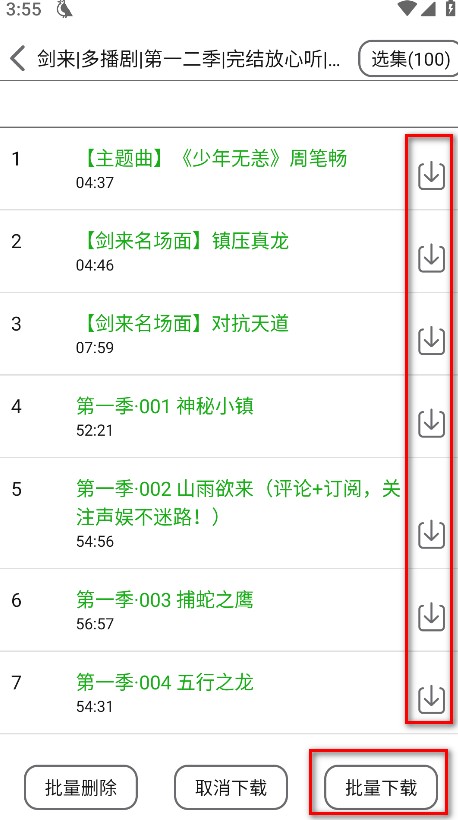Download 第一季·001 神秘小镇

click(x=431, y=424)
